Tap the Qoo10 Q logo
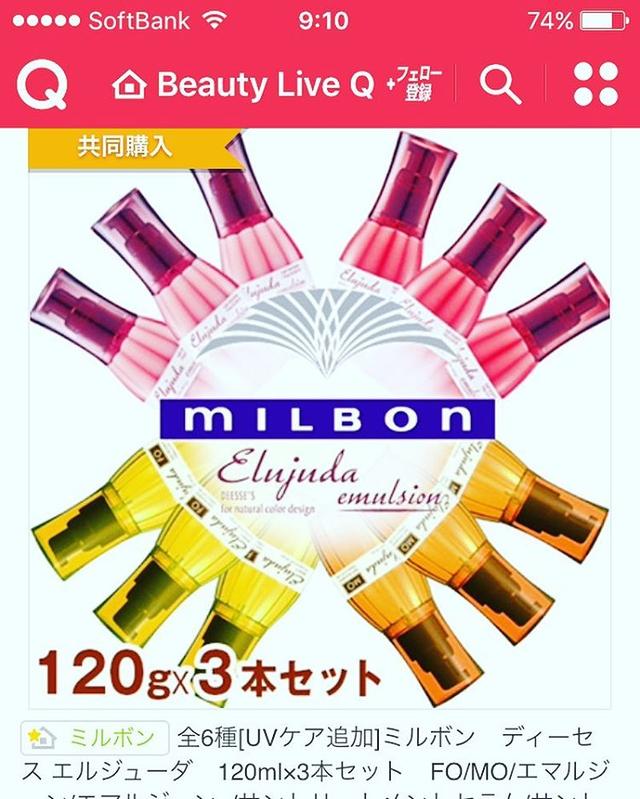The width and height of the screenshot is (640, 799). click(42, 85)
